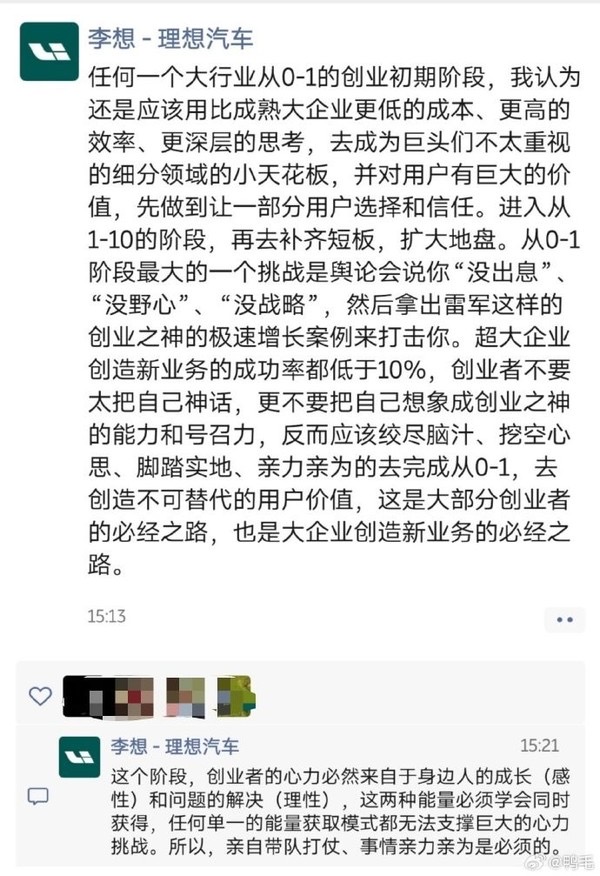
Task: Tap the comment bubble icon
Action: [38, 796]
